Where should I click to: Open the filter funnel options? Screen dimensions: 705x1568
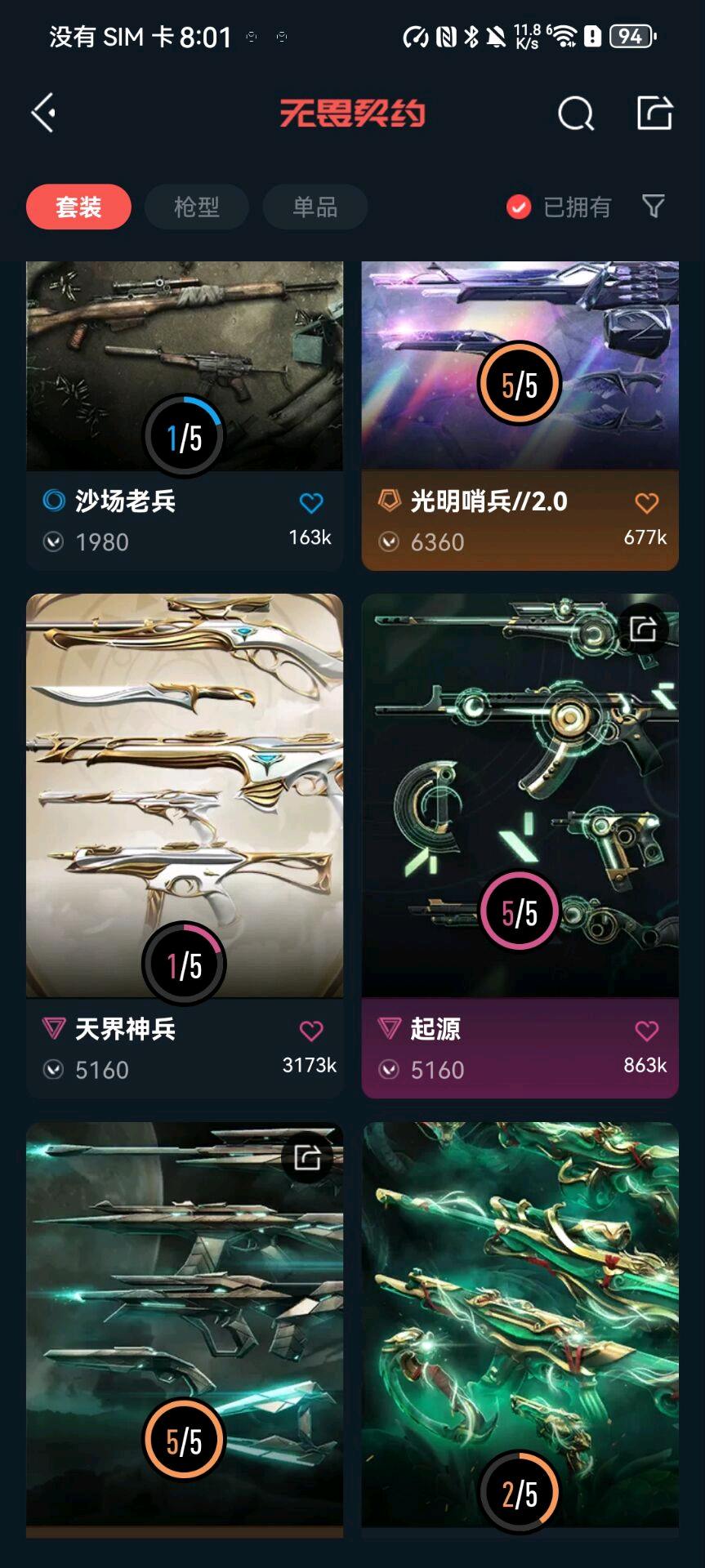pyautogui.click(x=654, y=207)
